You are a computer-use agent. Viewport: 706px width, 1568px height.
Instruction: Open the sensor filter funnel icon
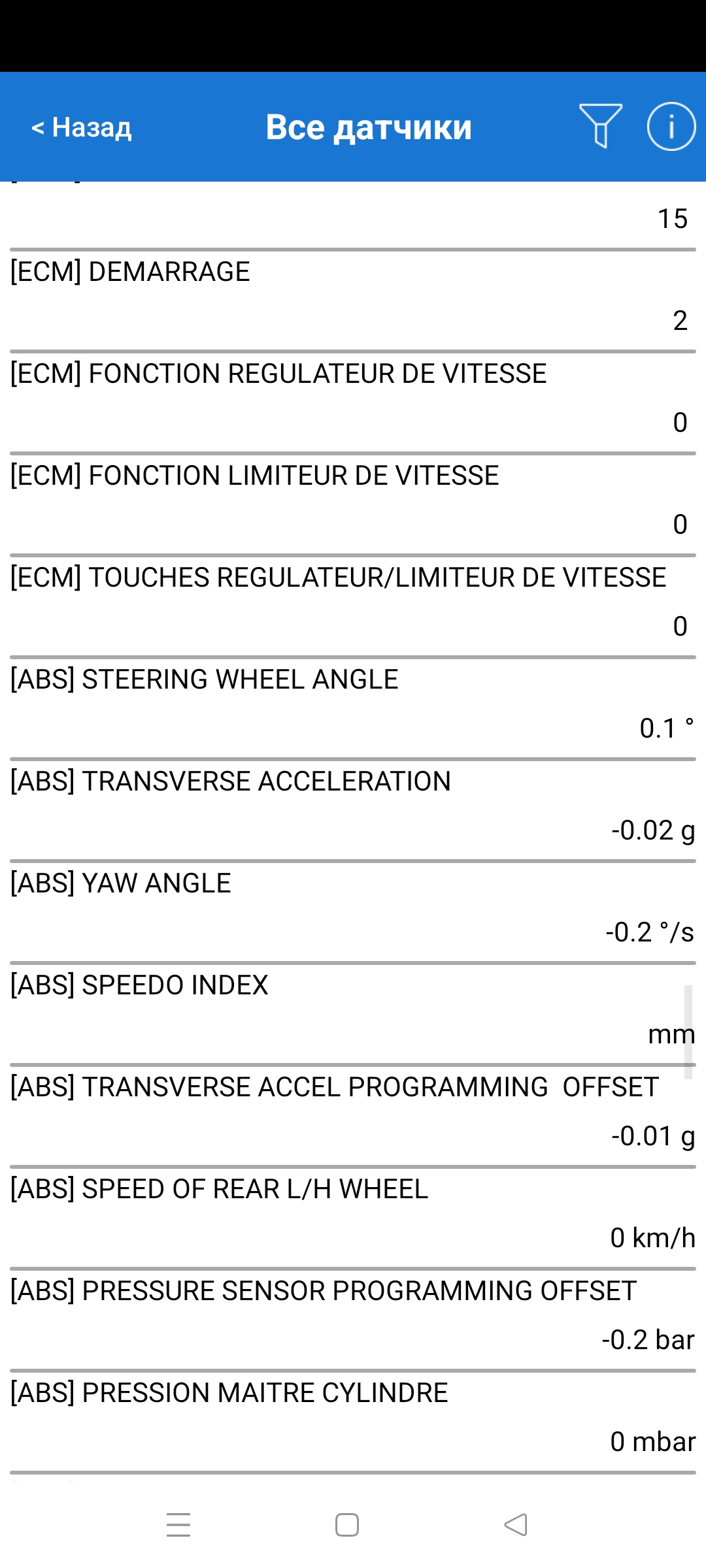[x=600, y=126]
